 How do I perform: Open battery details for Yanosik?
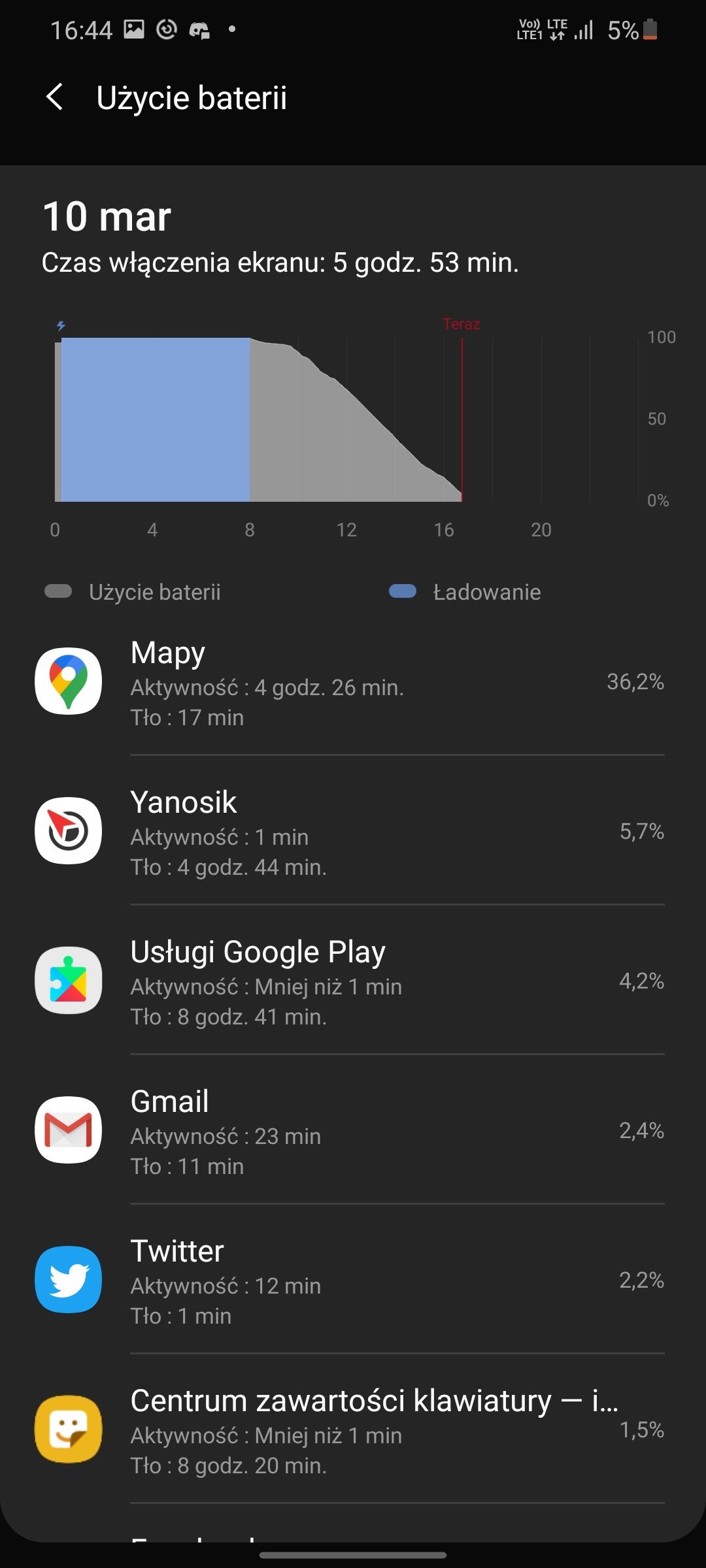(353, 830)
